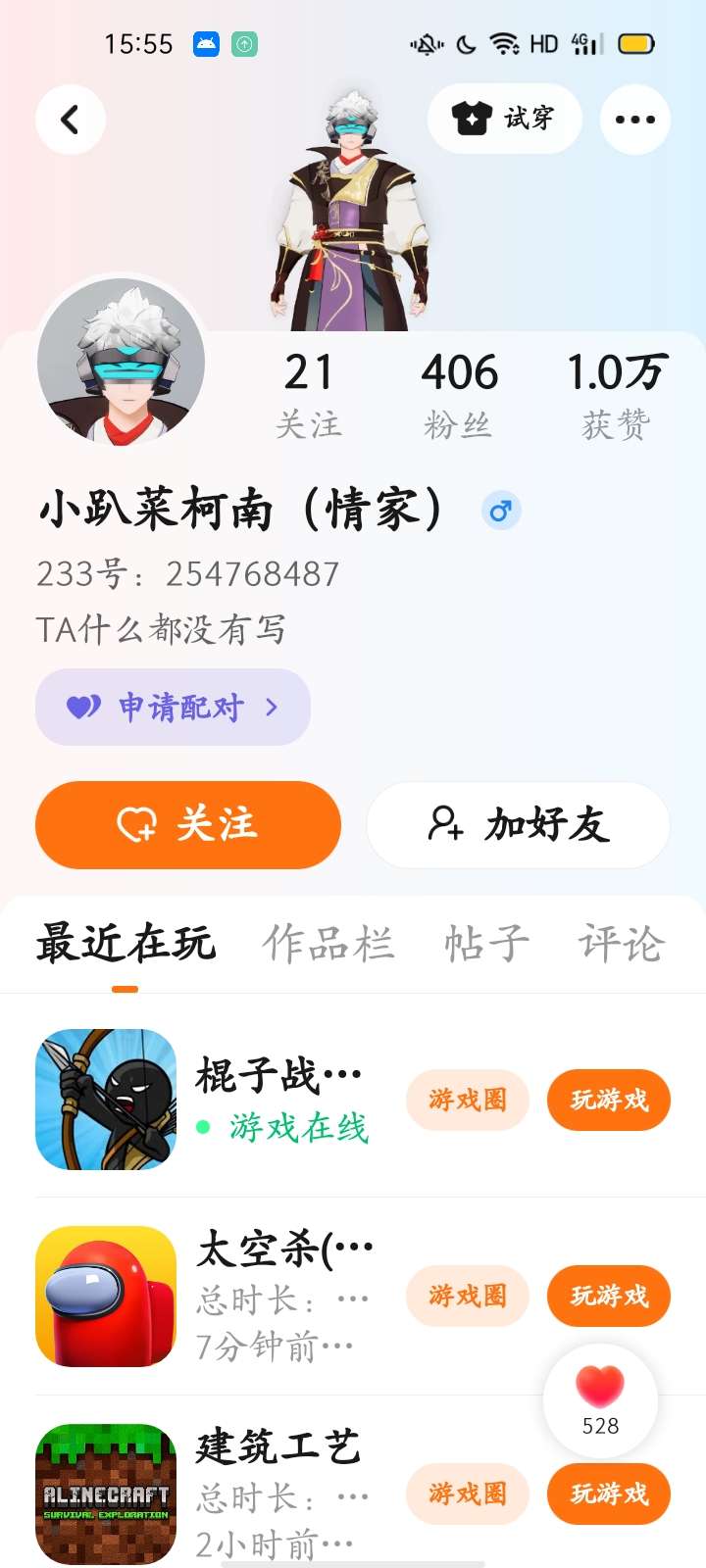Open 游戏圈 for the stickman game
Viewport: 706px width, 1568px height.
click(468, 1100)
